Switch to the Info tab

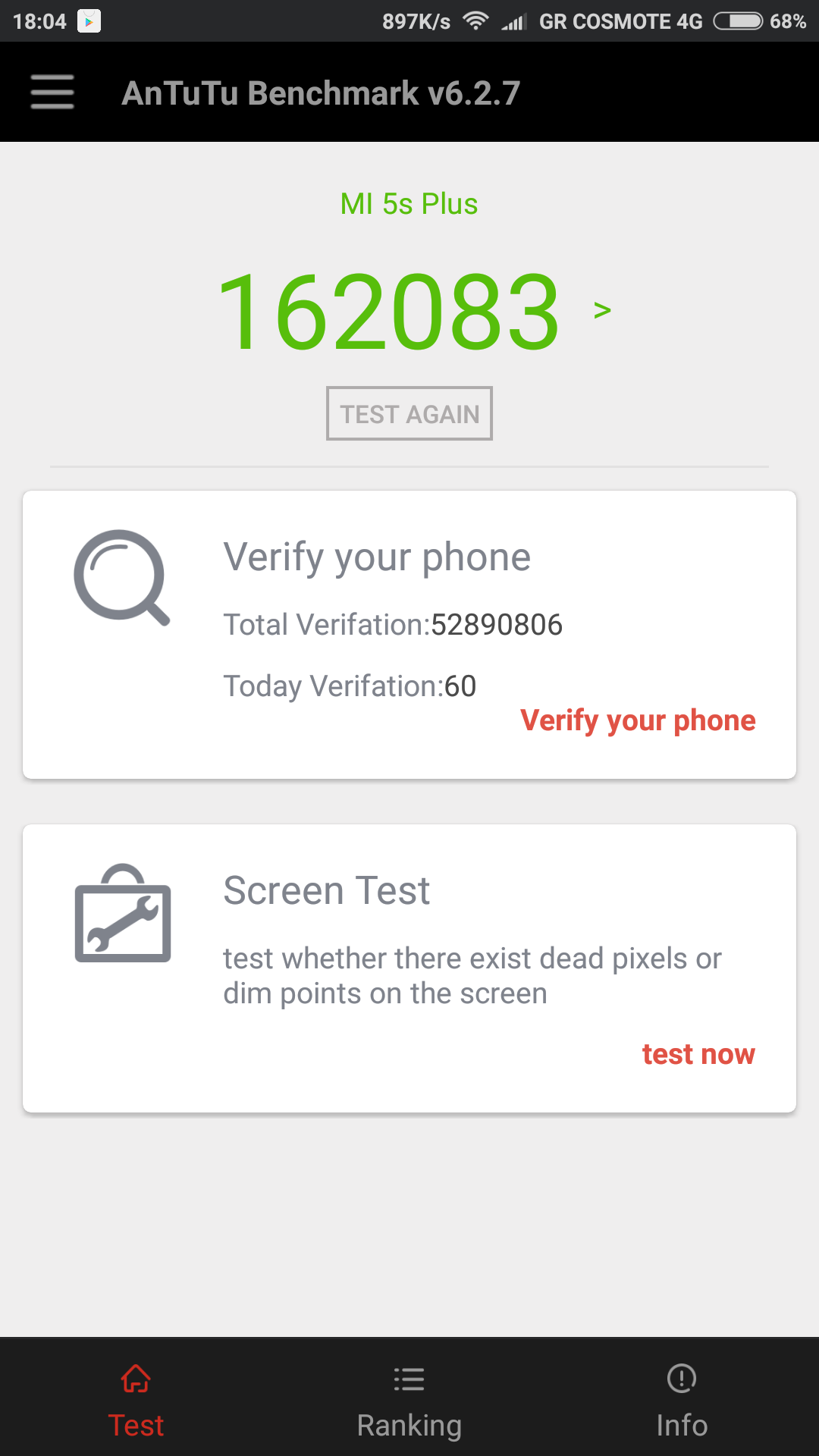[682, 1401]
